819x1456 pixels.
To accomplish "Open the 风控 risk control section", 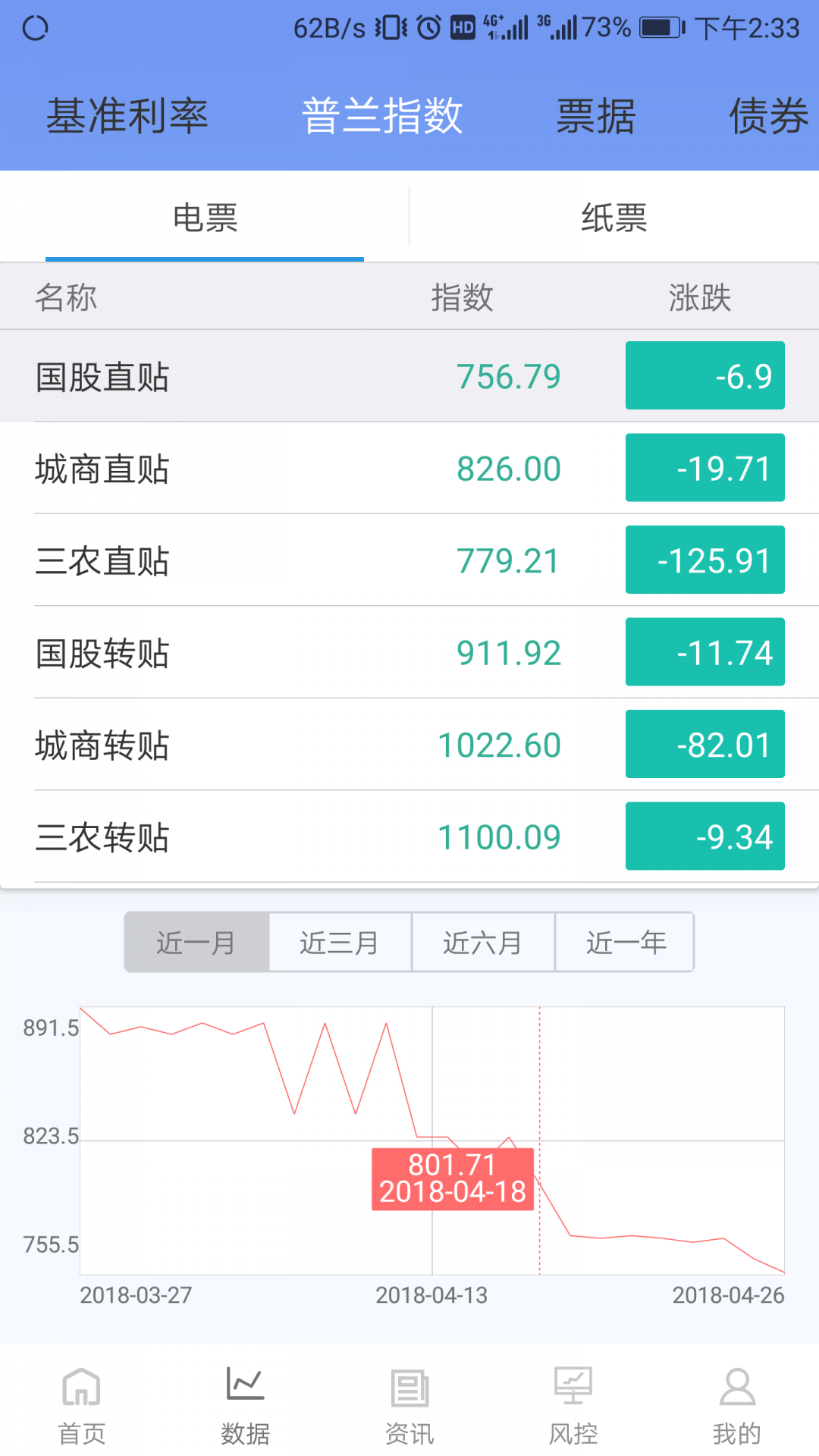I will pyautogui.click(x=573, y=1407).
